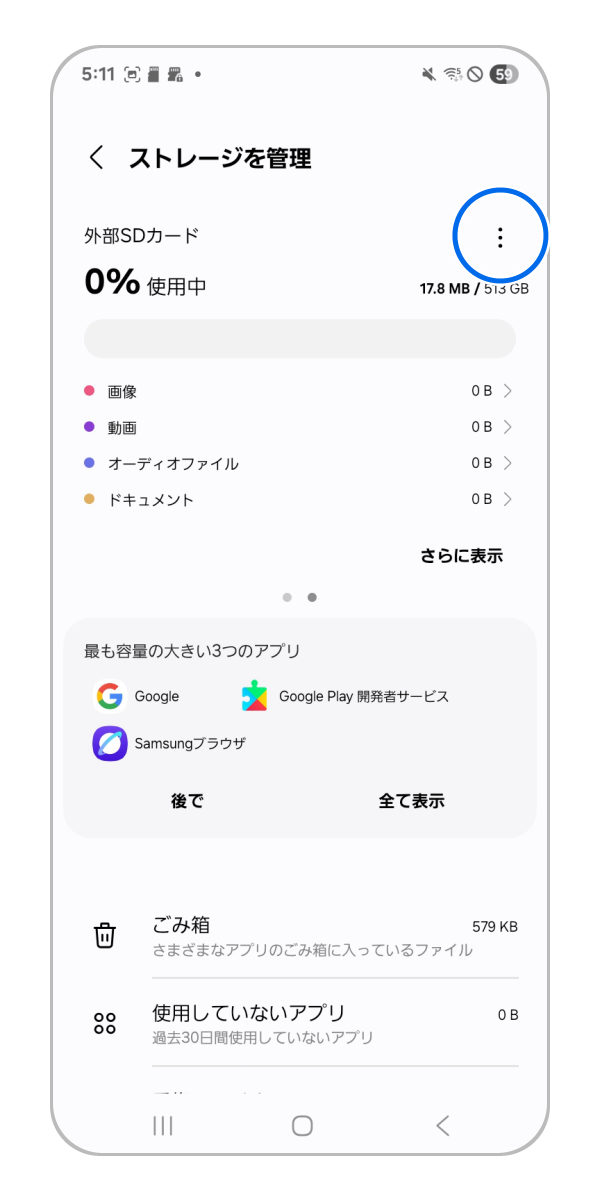This screenshot has height=1200, width=600.
Task: View オーディオファイル storage details
Action: point(300,464)
